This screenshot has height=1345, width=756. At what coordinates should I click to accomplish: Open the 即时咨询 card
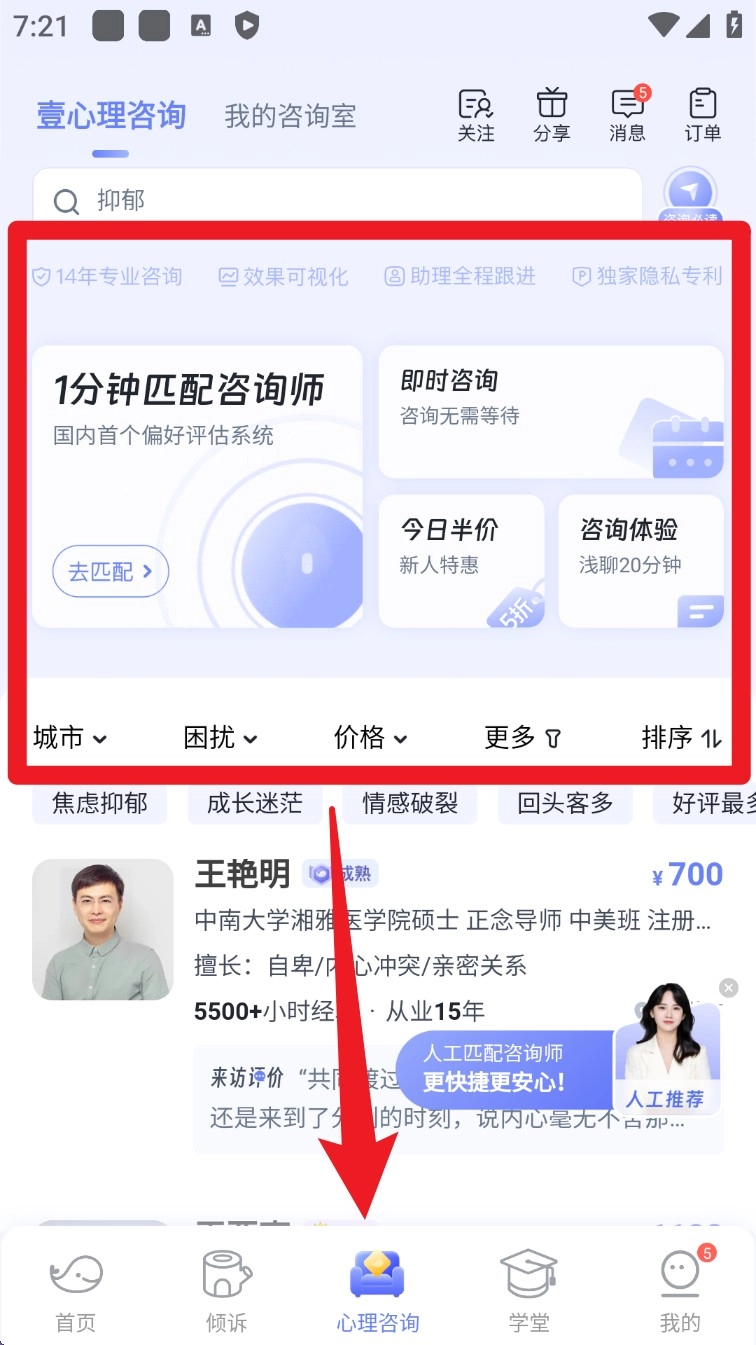[x=550, y=411]
